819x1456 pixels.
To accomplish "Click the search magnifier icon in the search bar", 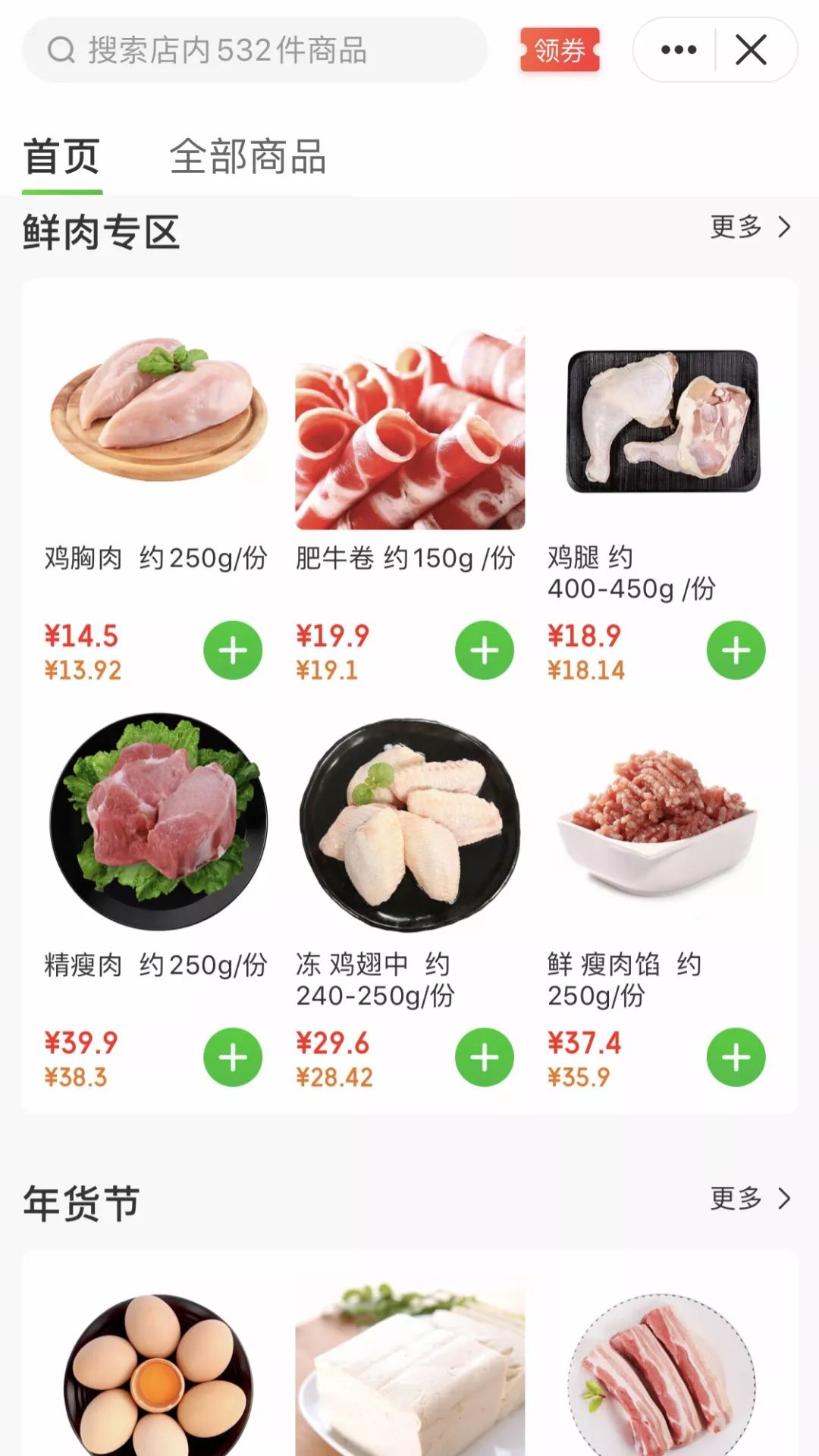I will tap(59, 50).
